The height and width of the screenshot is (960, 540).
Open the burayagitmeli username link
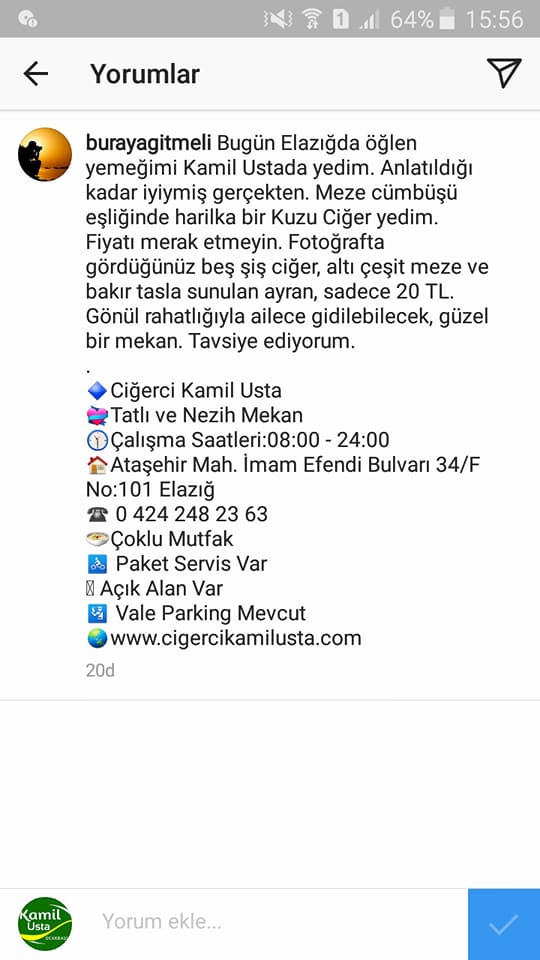(x=149, y=143)
